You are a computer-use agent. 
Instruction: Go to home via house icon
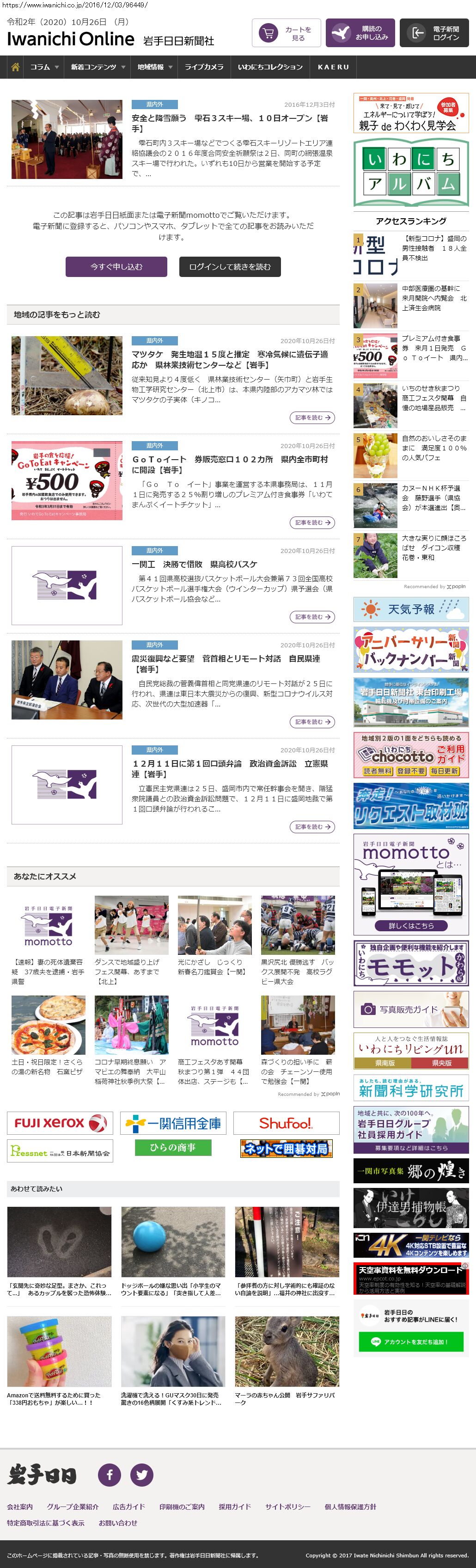click(15, 67)
